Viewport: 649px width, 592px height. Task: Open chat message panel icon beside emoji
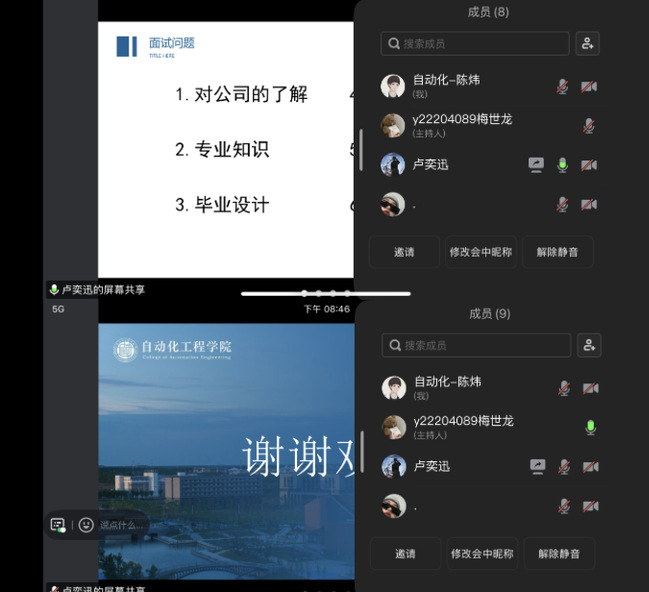click(x=58, y=524)
